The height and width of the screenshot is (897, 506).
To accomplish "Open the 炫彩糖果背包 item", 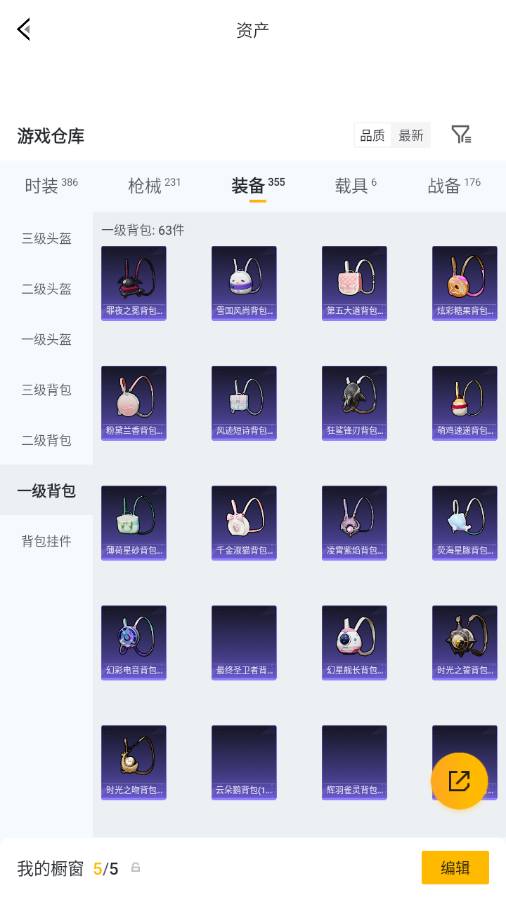I will point(465,283).
